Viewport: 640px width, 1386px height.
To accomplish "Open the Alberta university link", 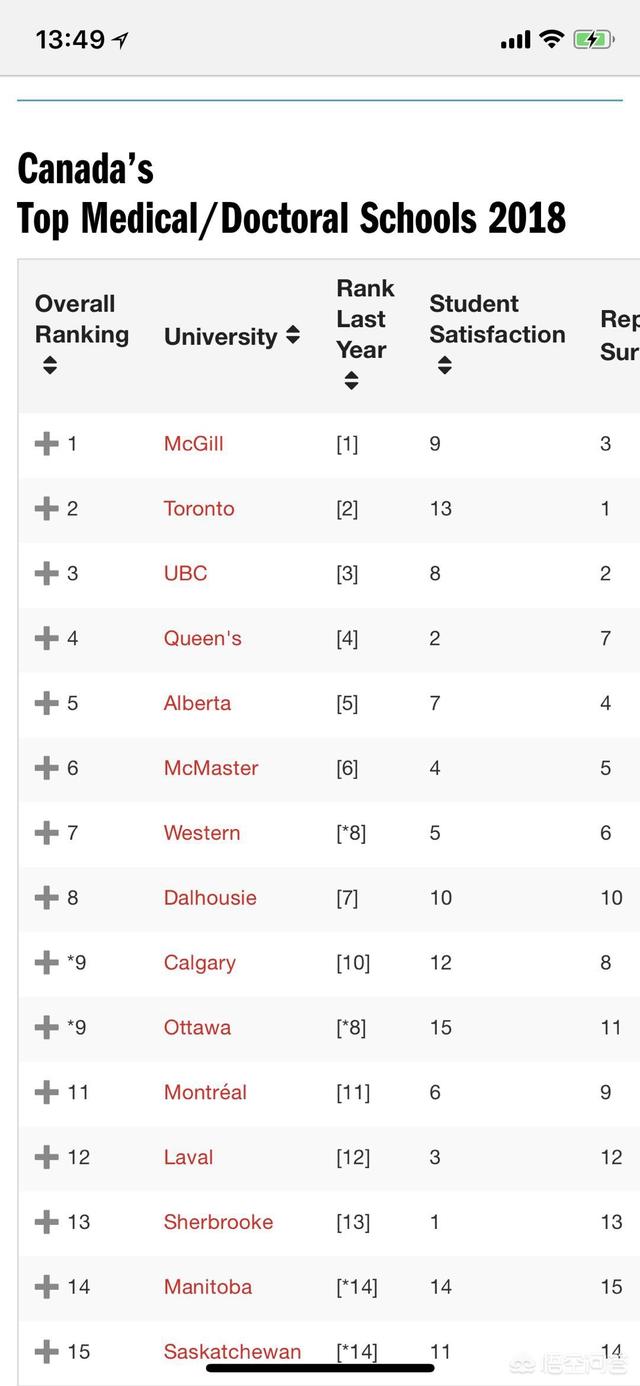I will 197,703.
